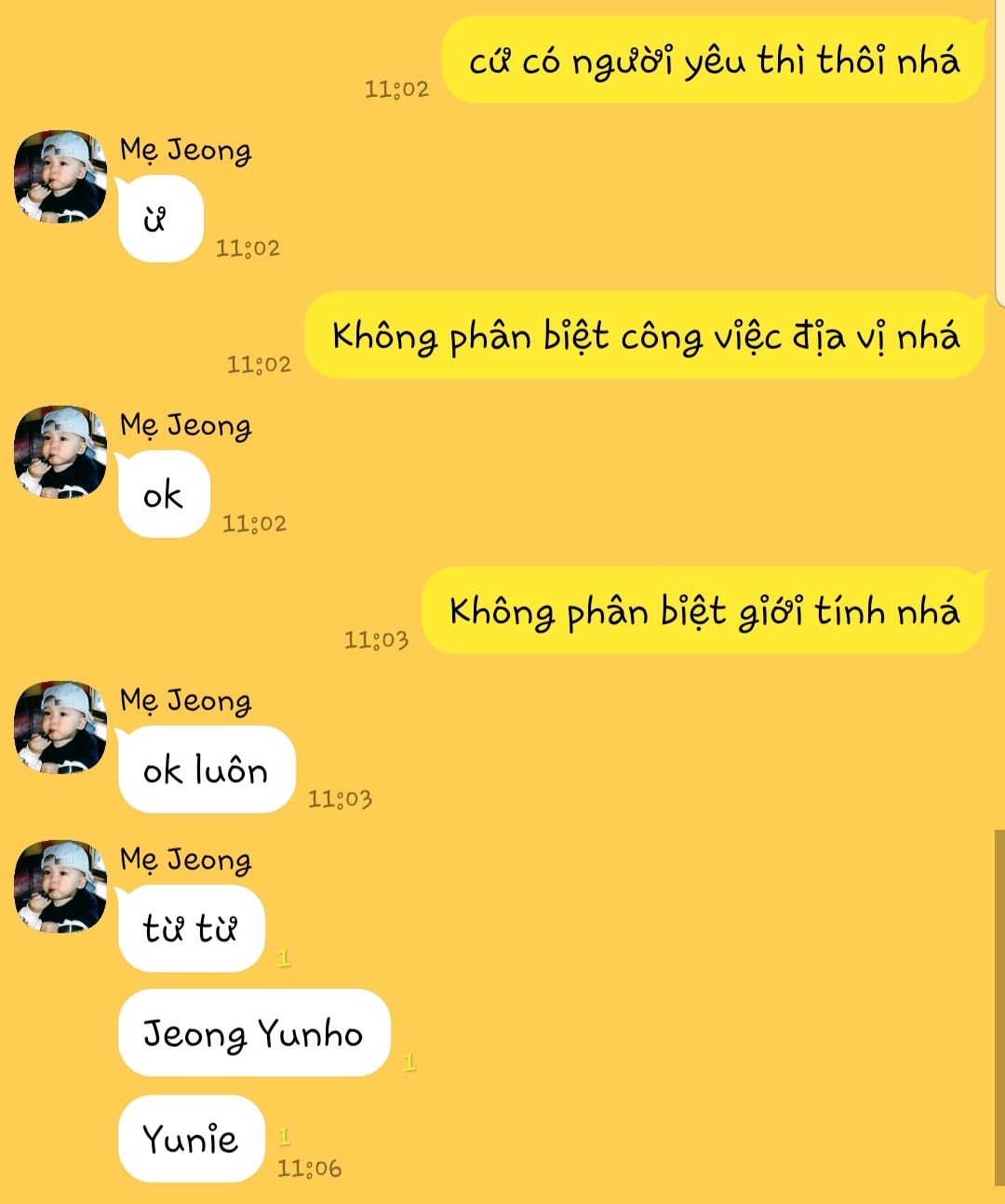Open Mẹ Jeong's avatar beside the "ừ" message
1005x1204 pixels.
click(x=60, y=177)
